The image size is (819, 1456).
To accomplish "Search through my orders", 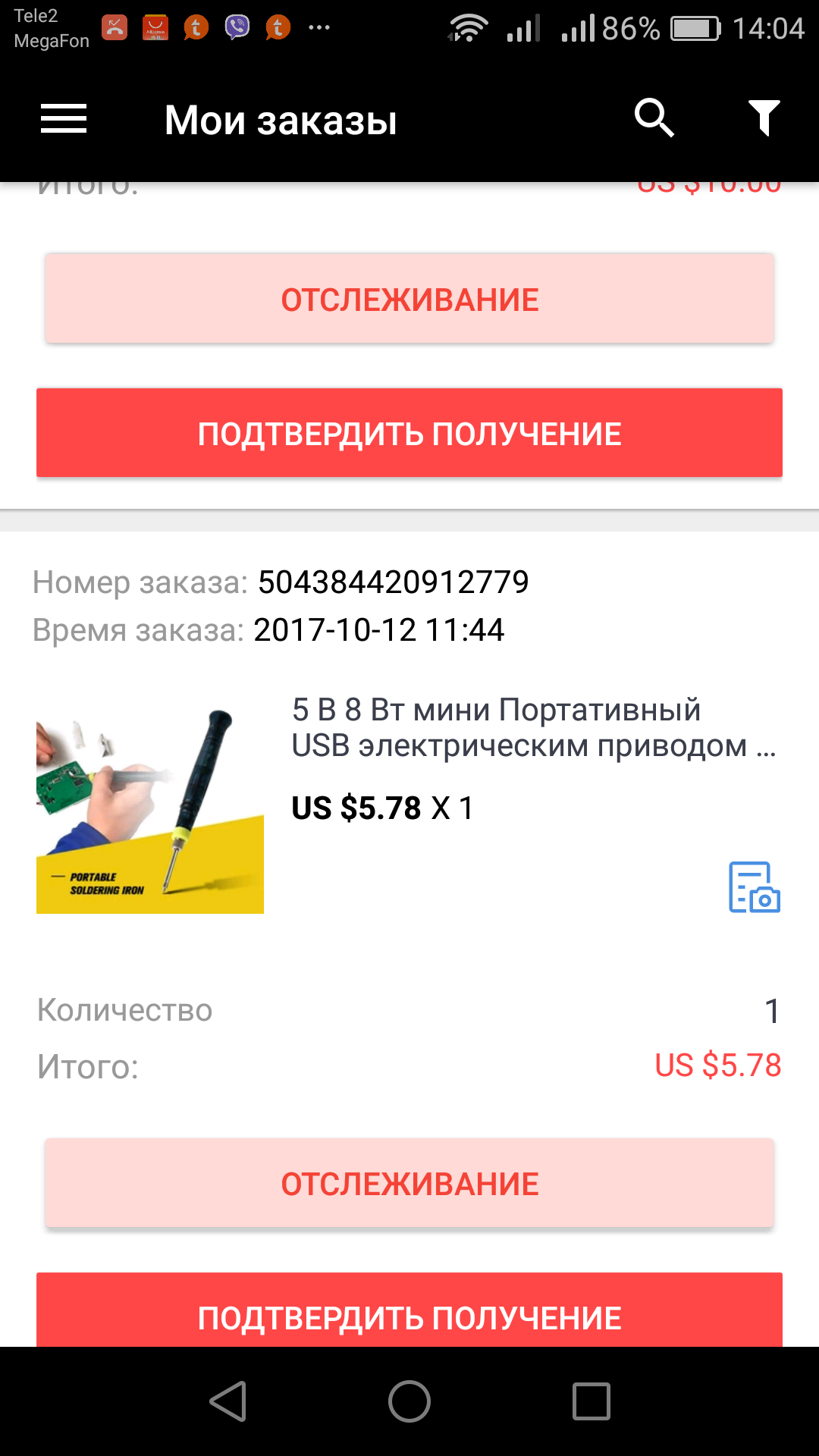I will (654, 119).
